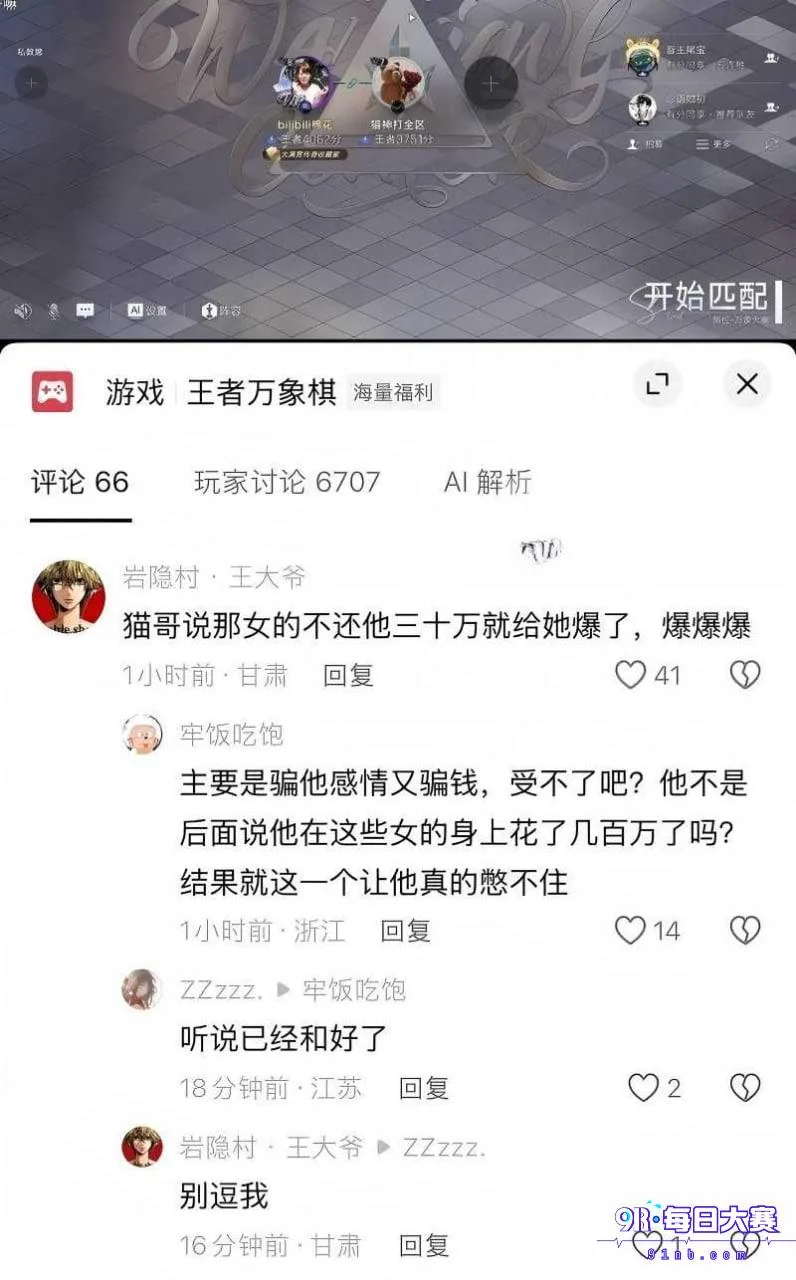Expand the comments panel to full screen
The height and width of the screenshot is (1280, 796).
[x=657, y=384]
